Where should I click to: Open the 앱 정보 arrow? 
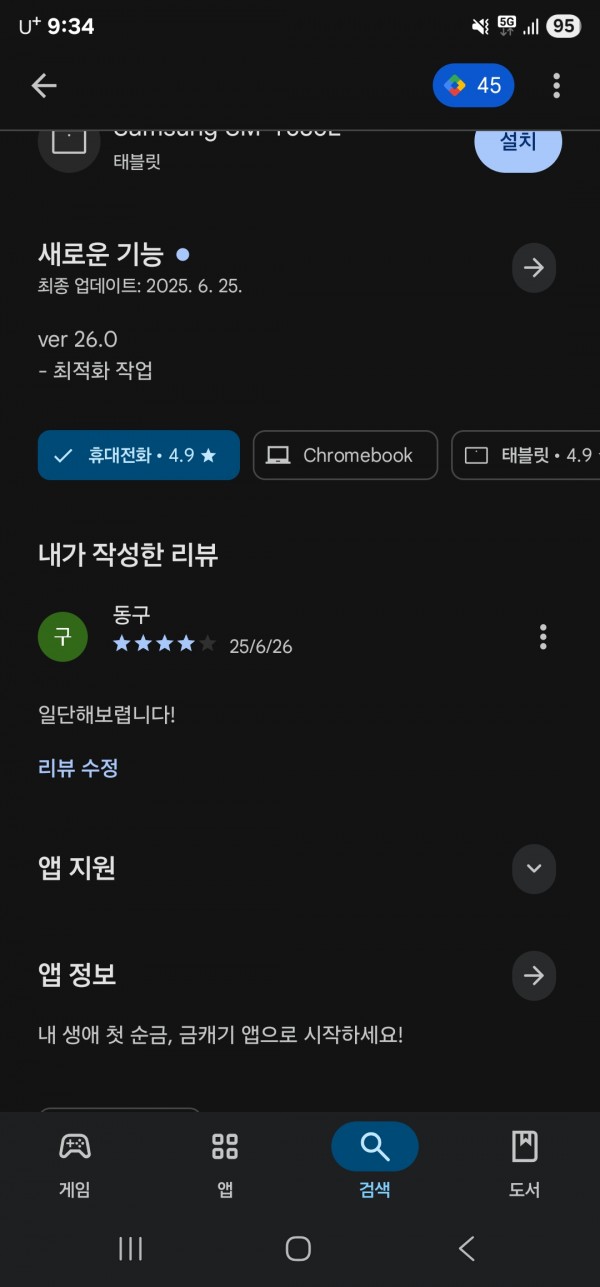534,975
